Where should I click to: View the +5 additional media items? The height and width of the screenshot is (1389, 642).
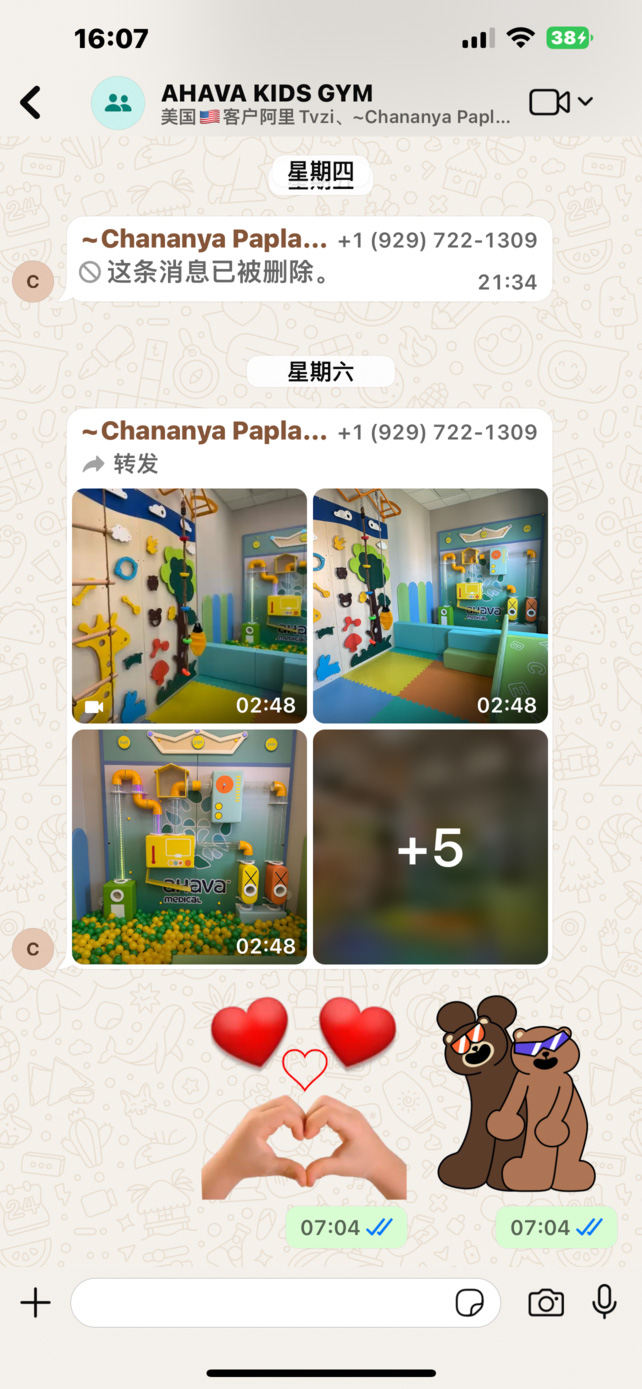(x=430, y=846)
